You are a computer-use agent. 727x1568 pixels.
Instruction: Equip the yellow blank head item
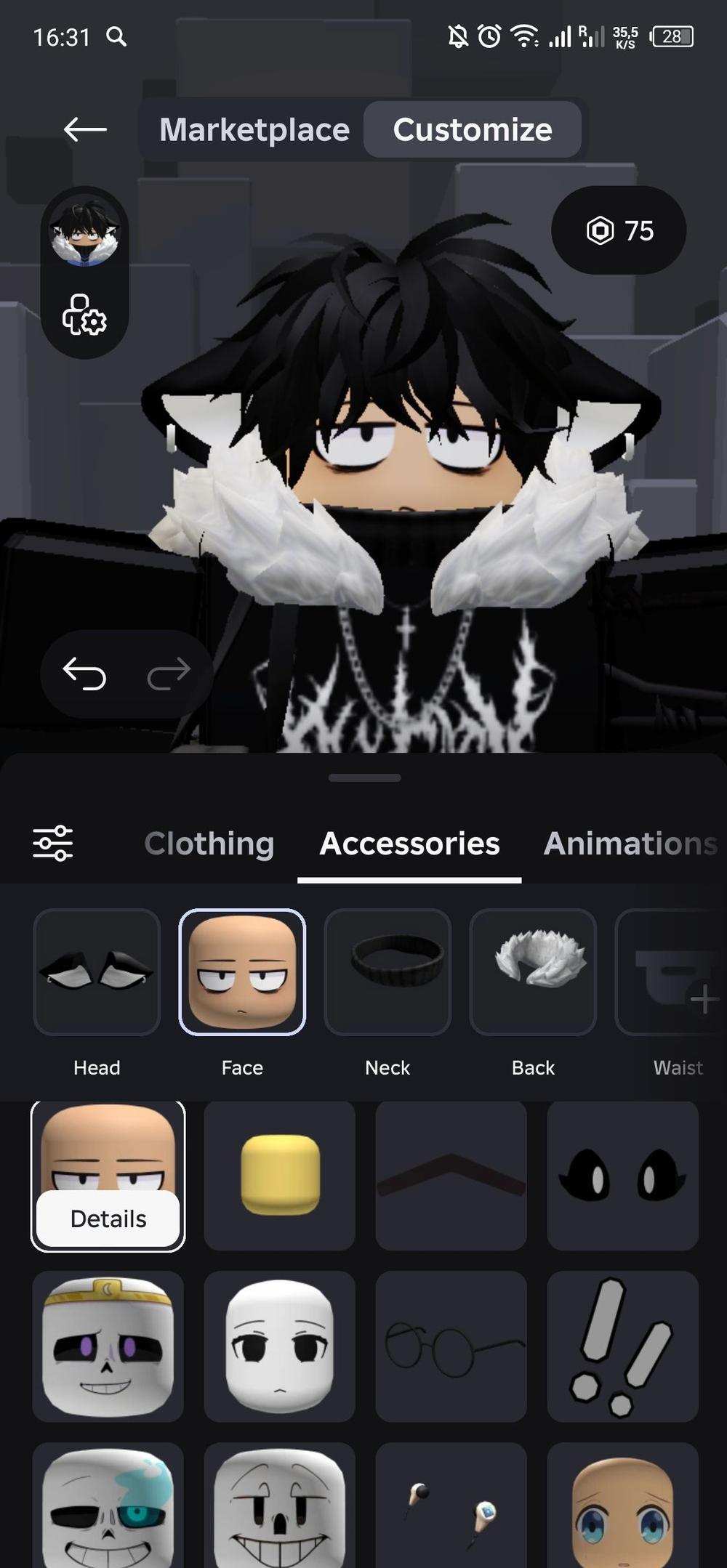point(280,1175)
